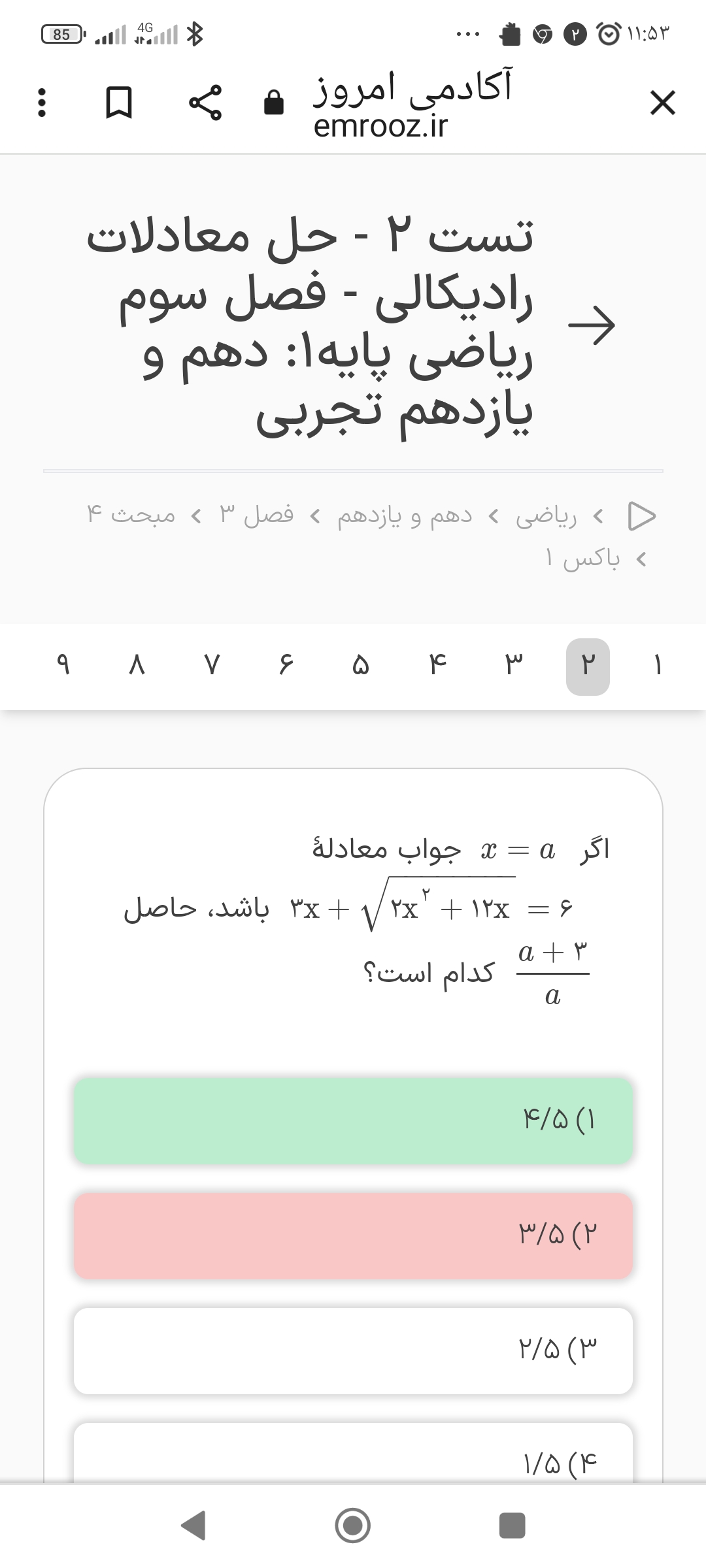Viewport: 706px width, 1568px height.
Task: Switch to question ۳
Action: coord(513,666)
